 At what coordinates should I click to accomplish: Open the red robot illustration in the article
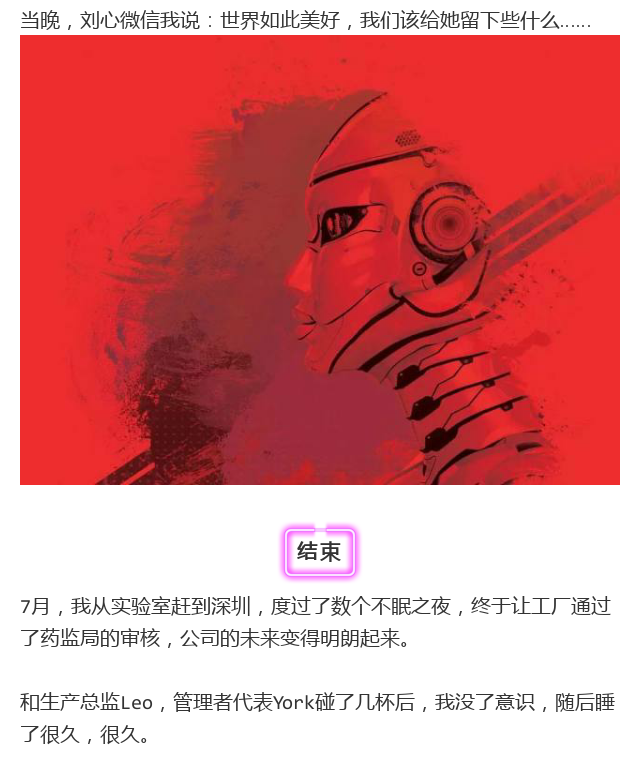click(x=320, y=260)
